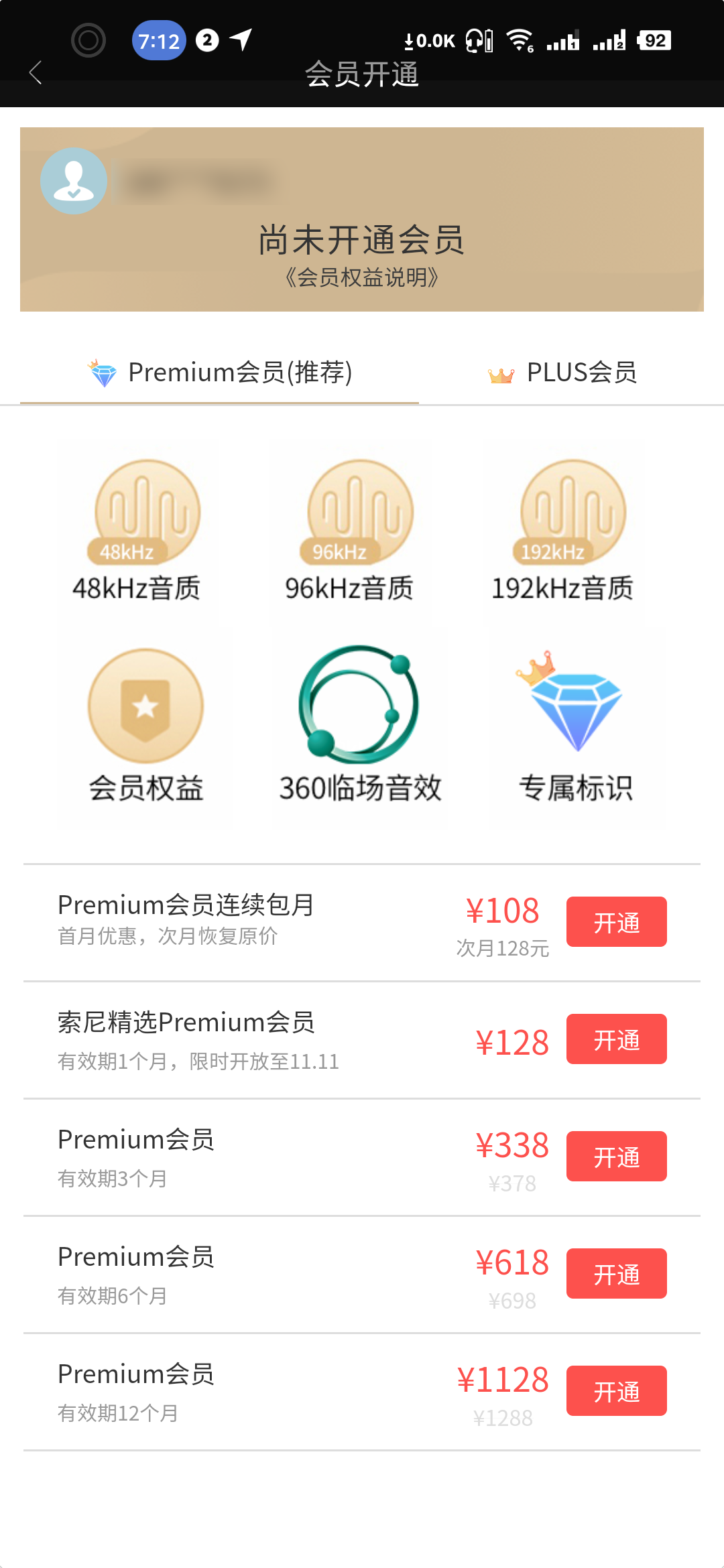This screenshot has height=1568, width=724.
Task: Tap 开通 for 6-month Premium会员 ¥618
Action: [616, 1274]
